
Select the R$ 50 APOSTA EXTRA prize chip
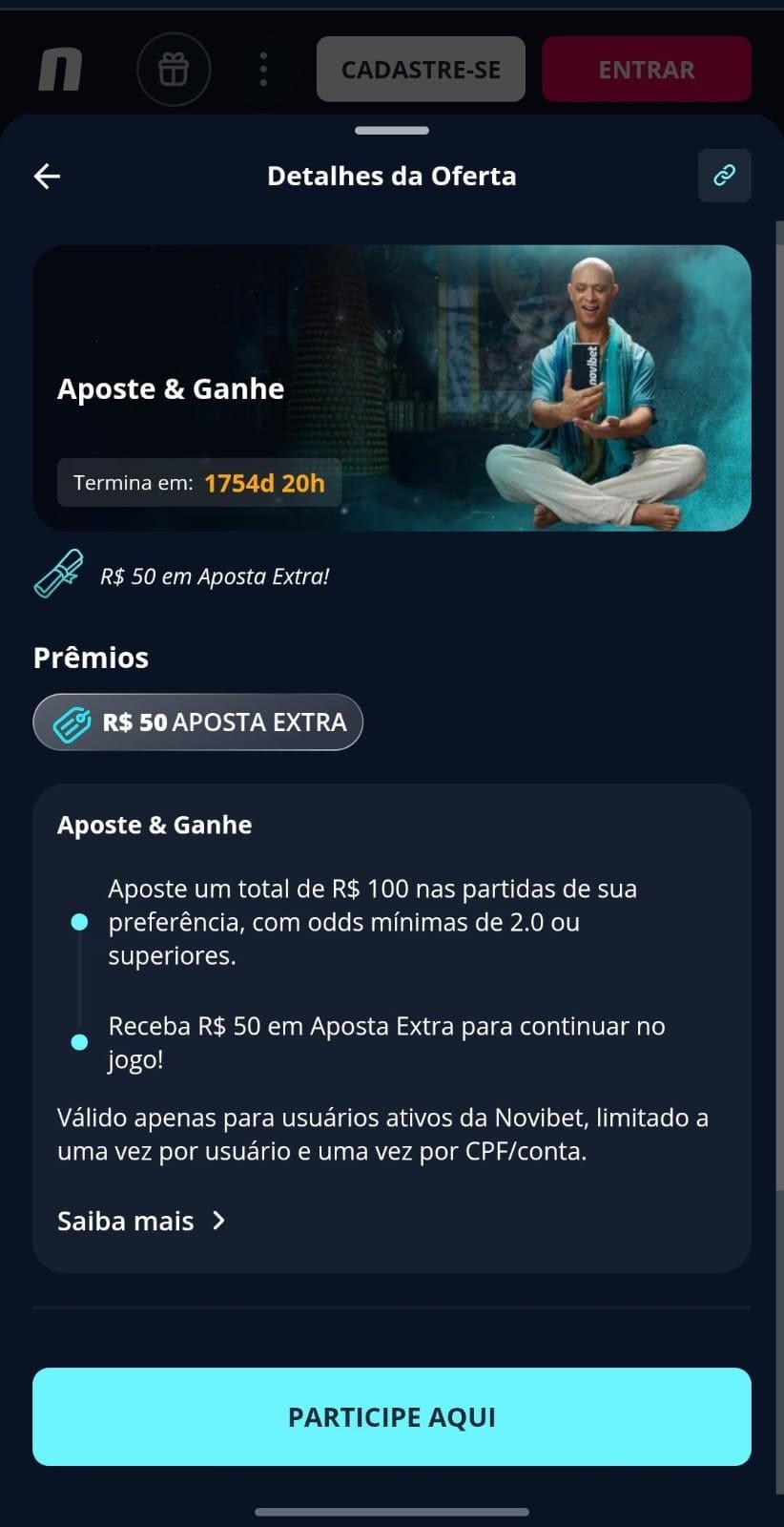tap(197, 722)
